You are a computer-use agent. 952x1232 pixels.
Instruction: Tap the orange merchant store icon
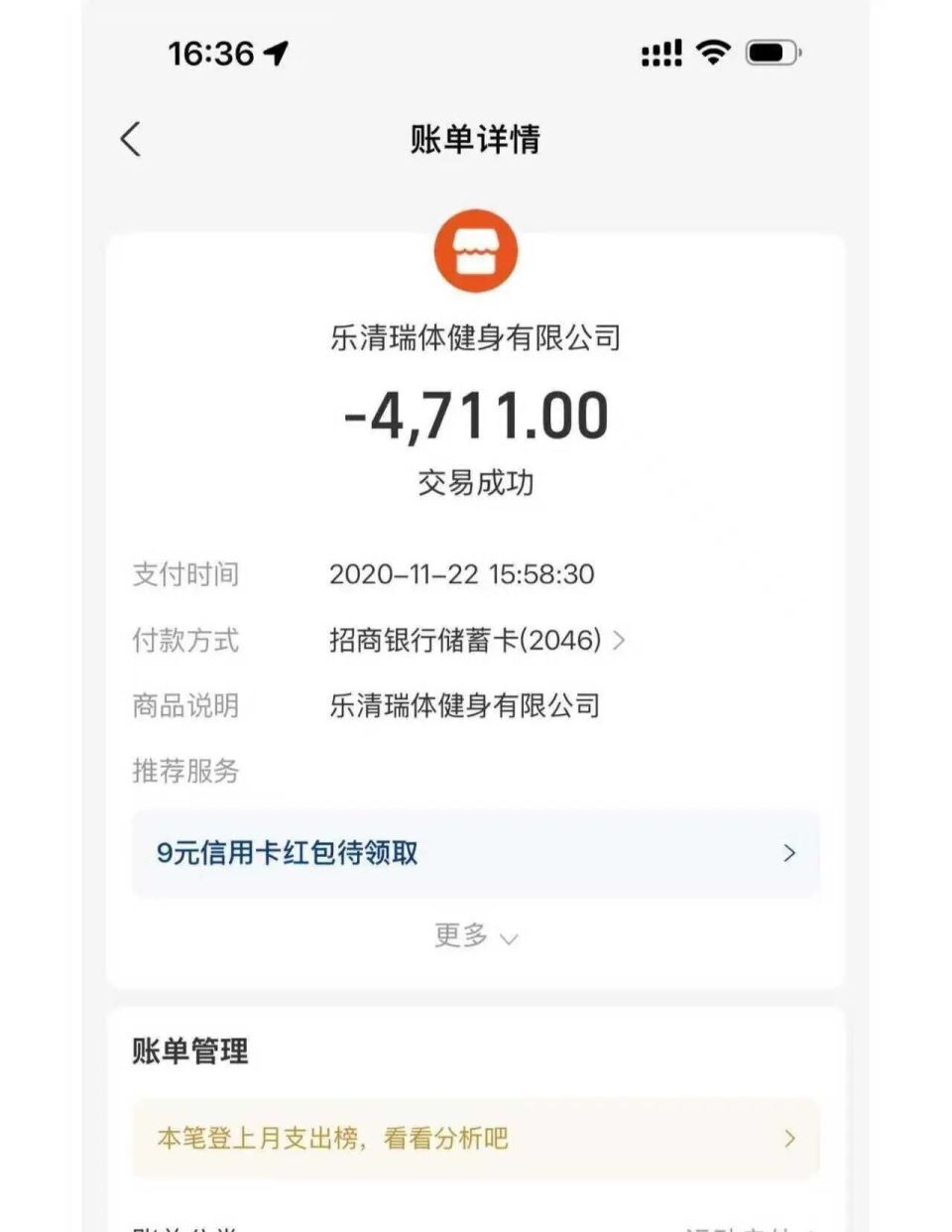[476, 251]
